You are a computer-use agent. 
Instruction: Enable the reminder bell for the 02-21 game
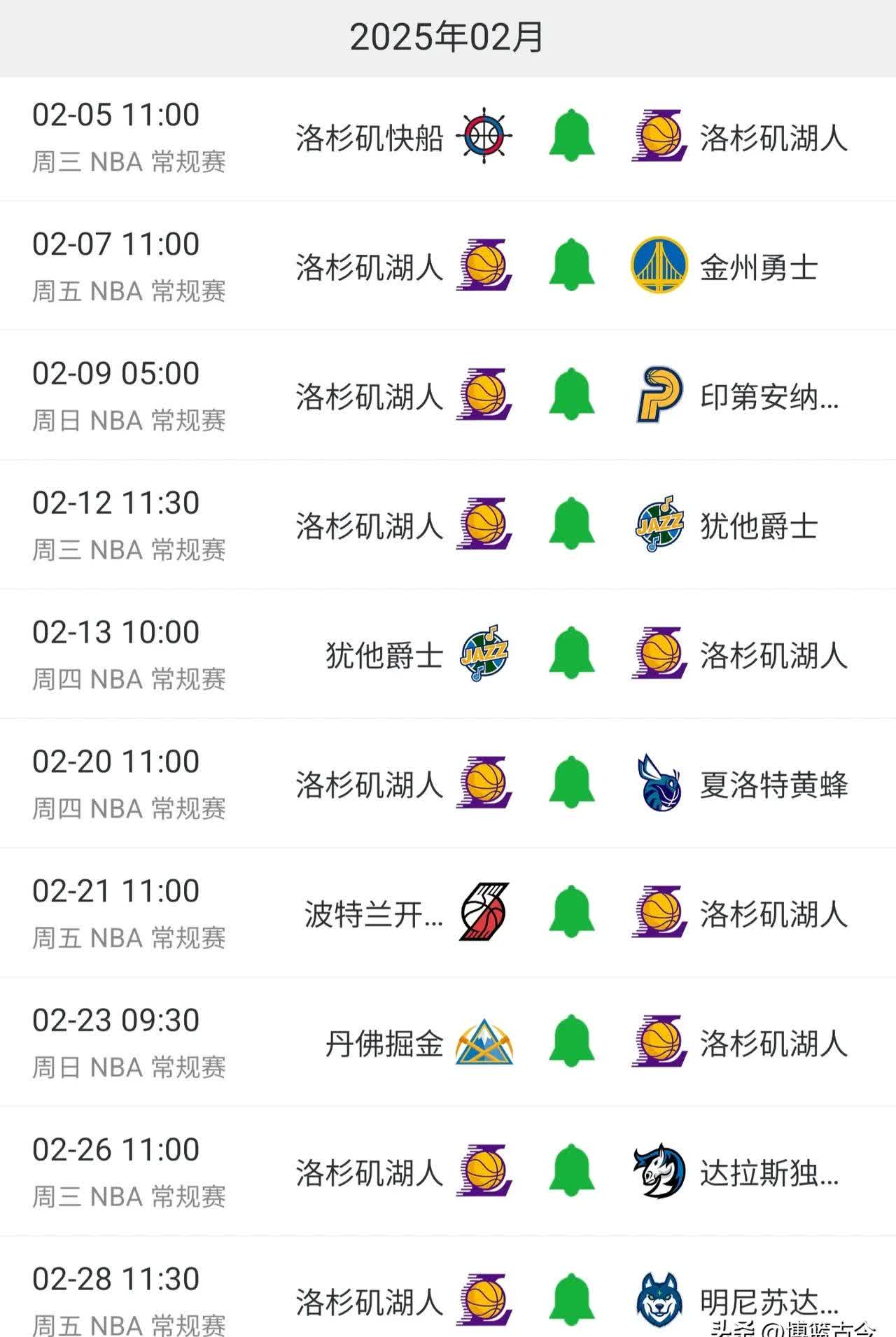coord(571,911)
